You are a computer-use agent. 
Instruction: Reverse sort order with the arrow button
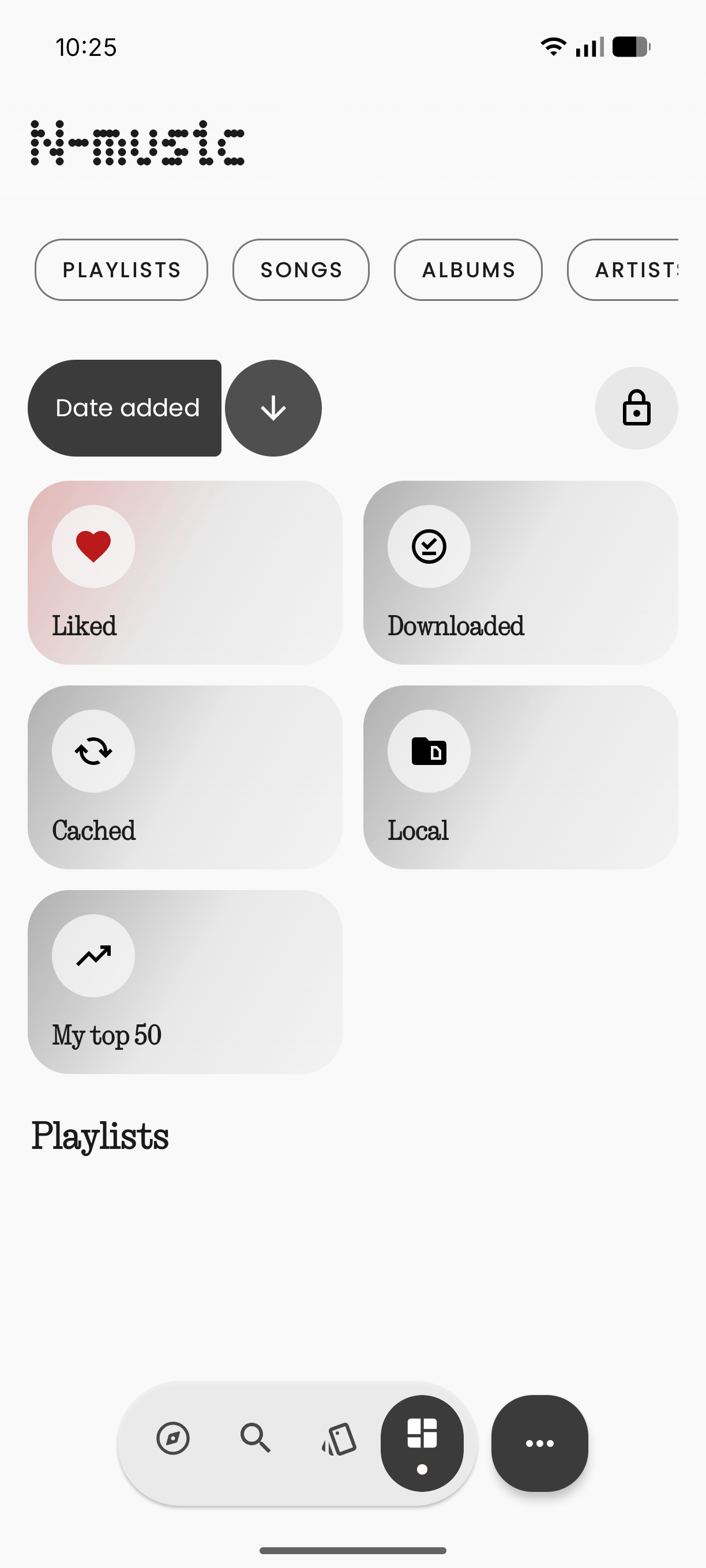click(273, 408)
